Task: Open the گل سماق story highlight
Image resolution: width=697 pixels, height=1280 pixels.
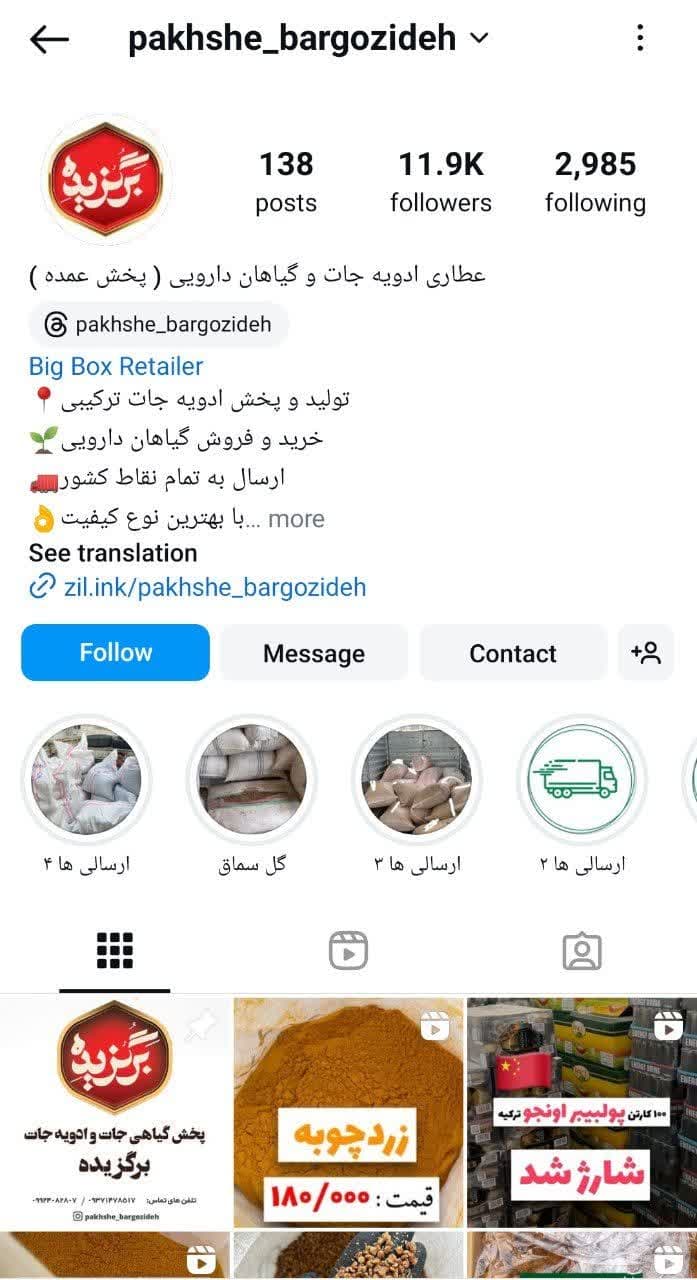Action: coord(252,779)
